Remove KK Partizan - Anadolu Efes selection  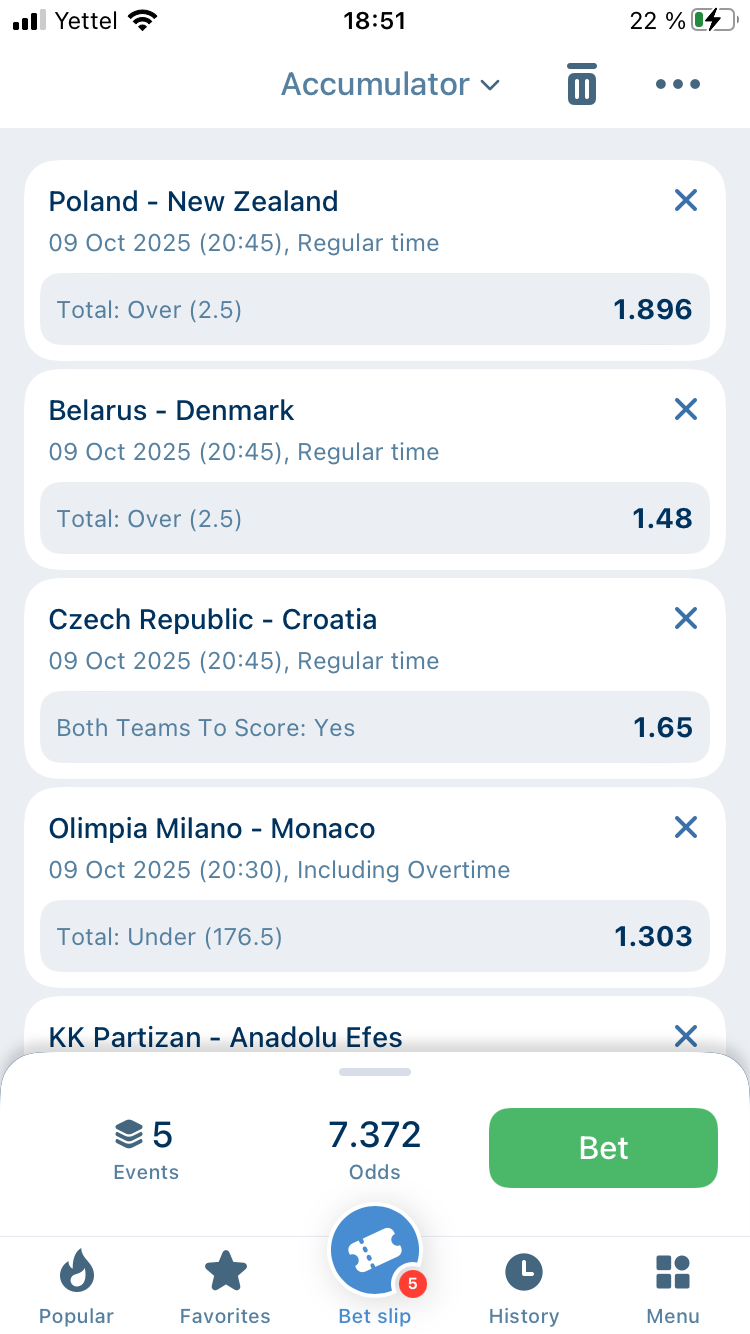coord(686,1035)
